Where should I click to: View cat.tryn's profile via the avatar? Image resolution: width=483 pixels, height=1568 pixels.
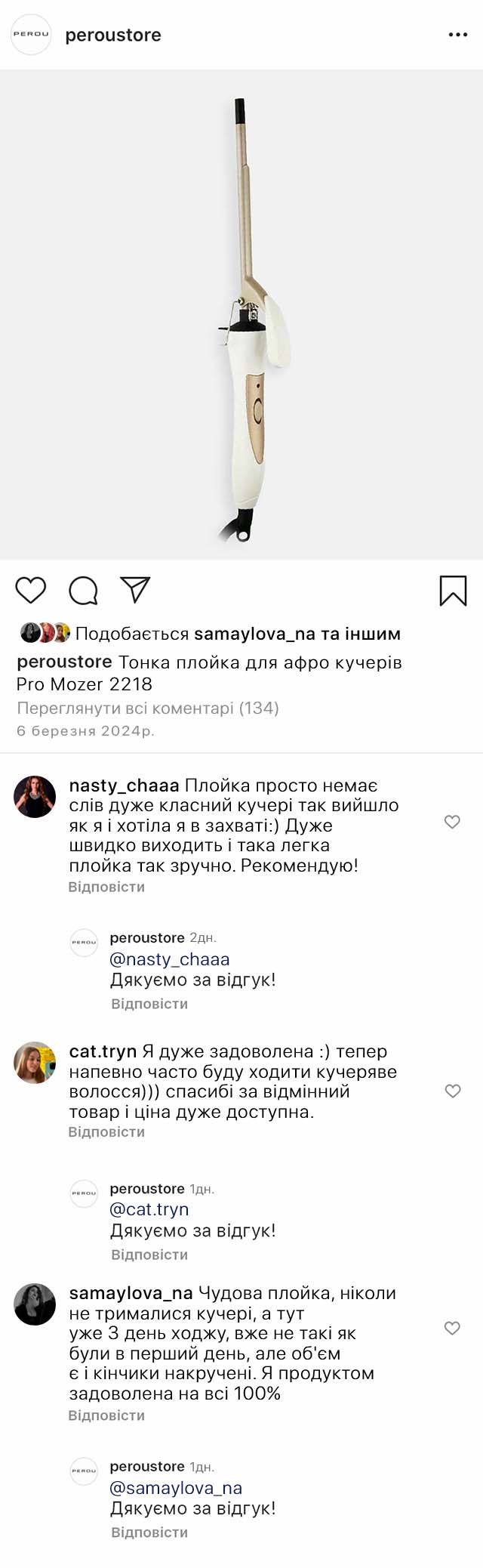pyautogui.click(x=35, y=1063)
